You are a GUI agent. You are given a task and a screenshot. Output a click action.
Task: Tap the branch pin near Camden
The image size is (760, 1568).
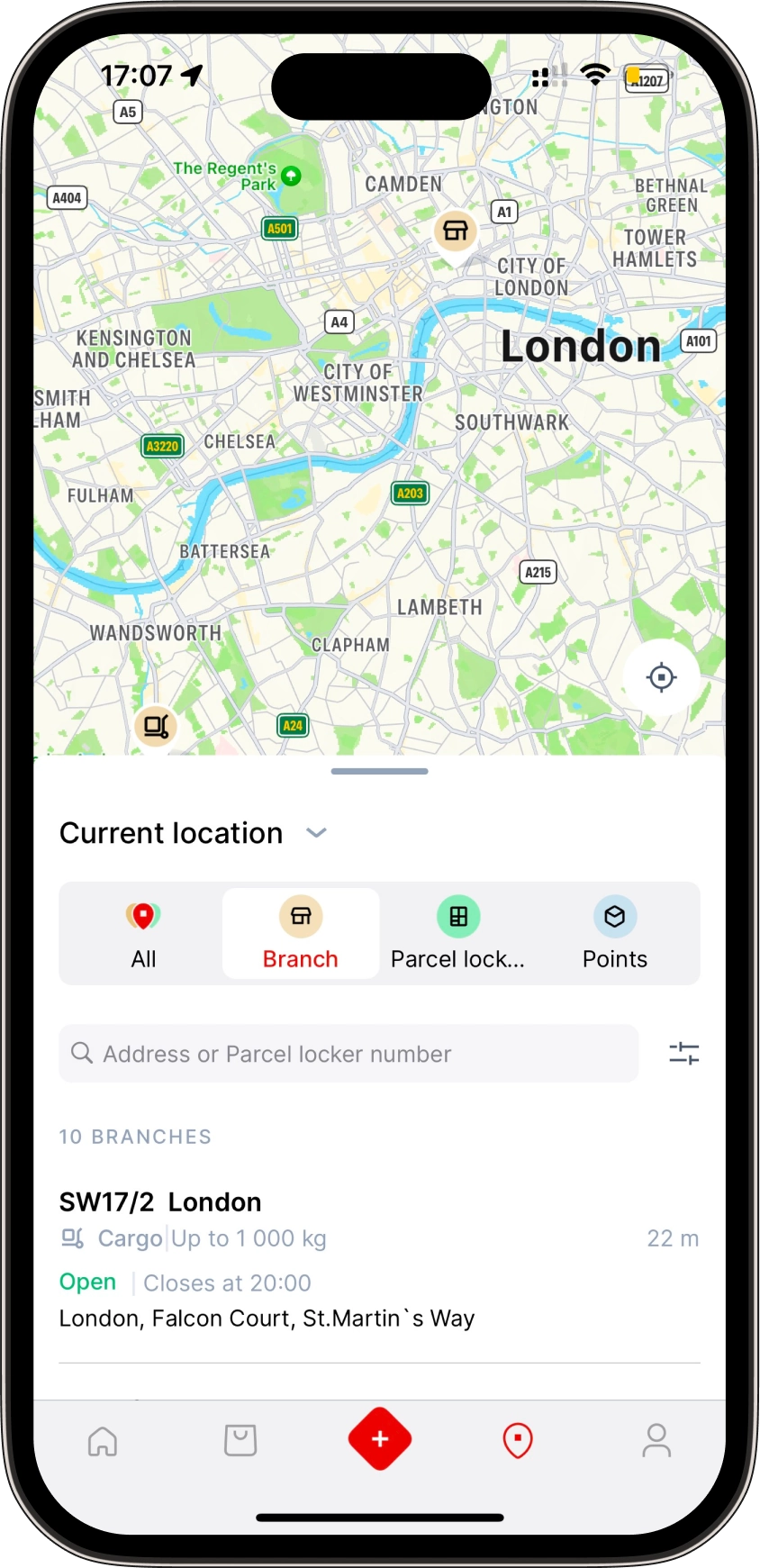coord(456,232)
